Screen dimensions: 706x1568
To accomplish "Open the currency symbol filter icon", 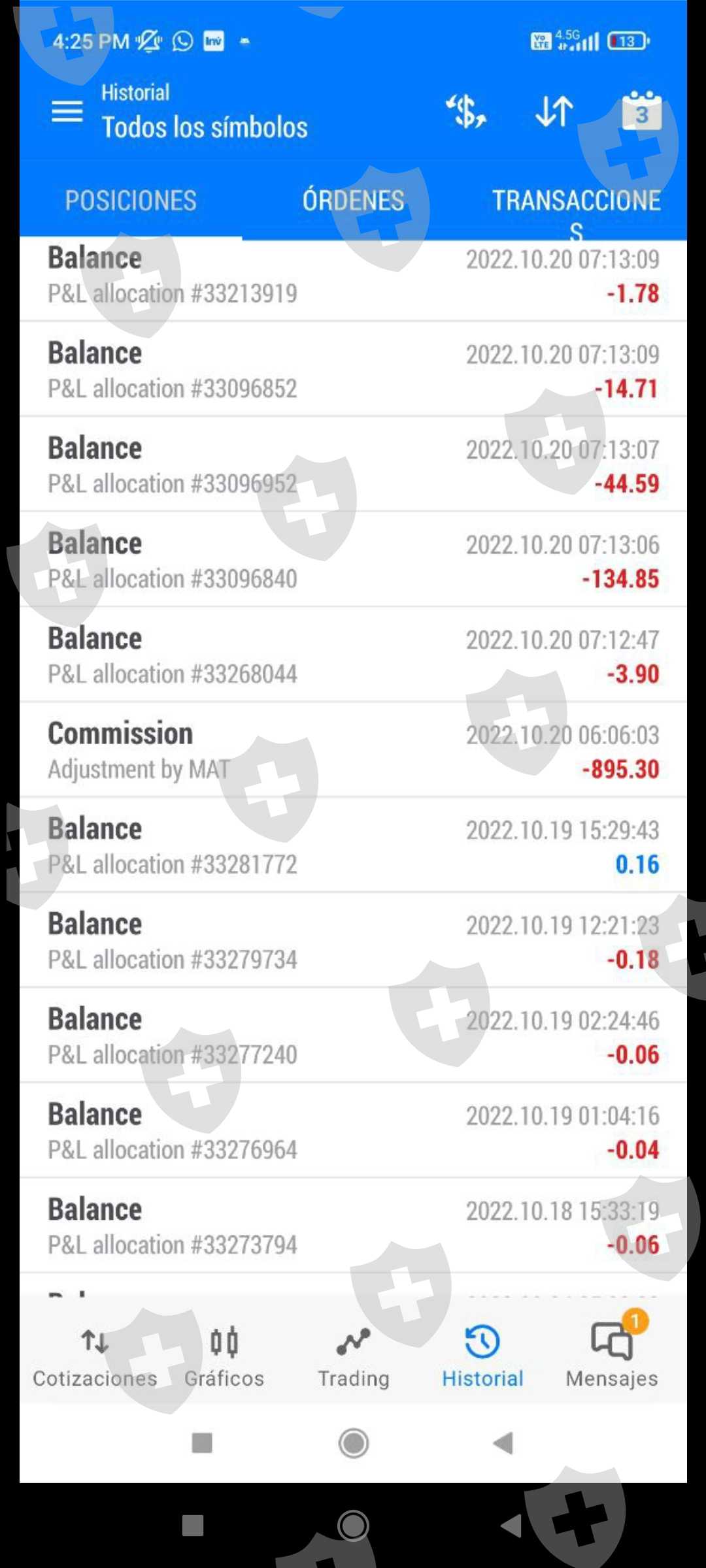I will [x=466, y=112].
